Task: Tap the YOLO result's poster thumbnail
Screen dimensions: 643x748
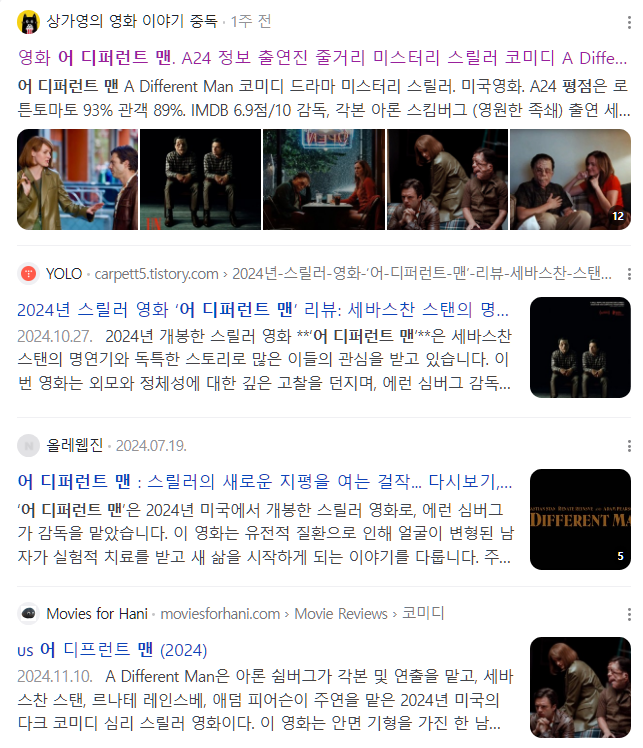Action: tap(580, 347)
